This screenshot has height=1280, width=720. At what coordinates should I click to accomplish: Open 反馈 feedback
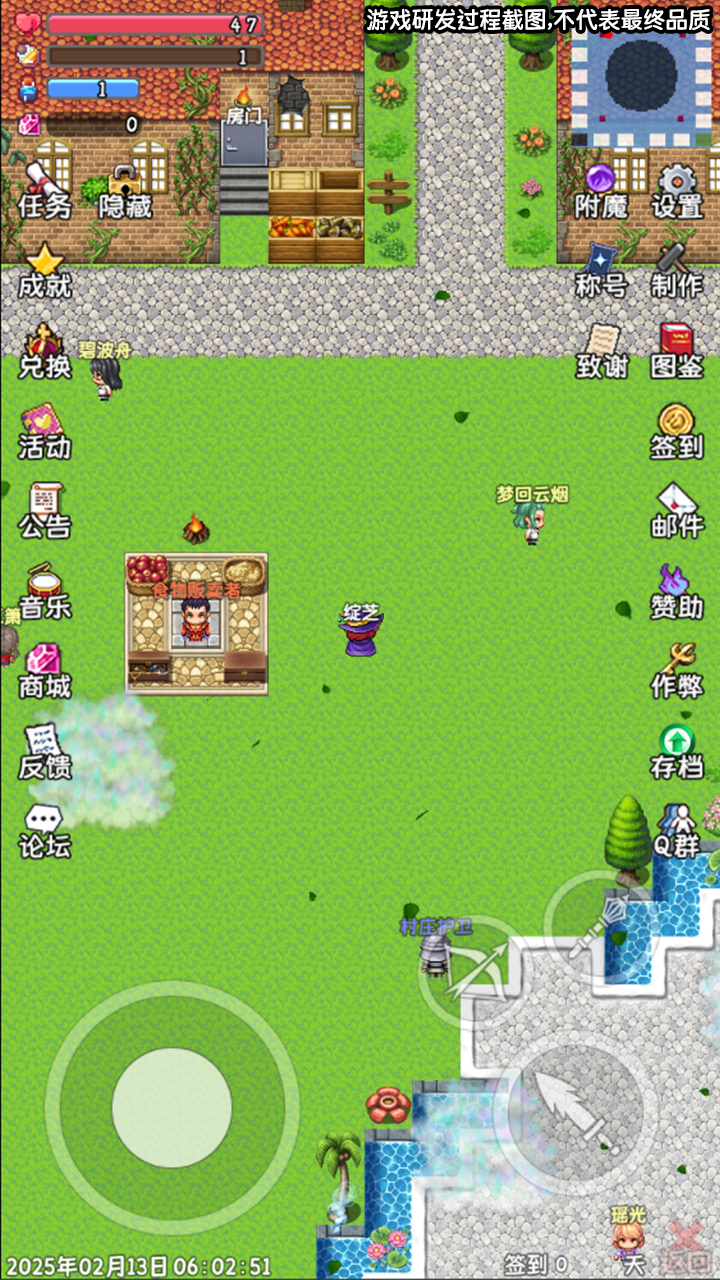[45, 752]
